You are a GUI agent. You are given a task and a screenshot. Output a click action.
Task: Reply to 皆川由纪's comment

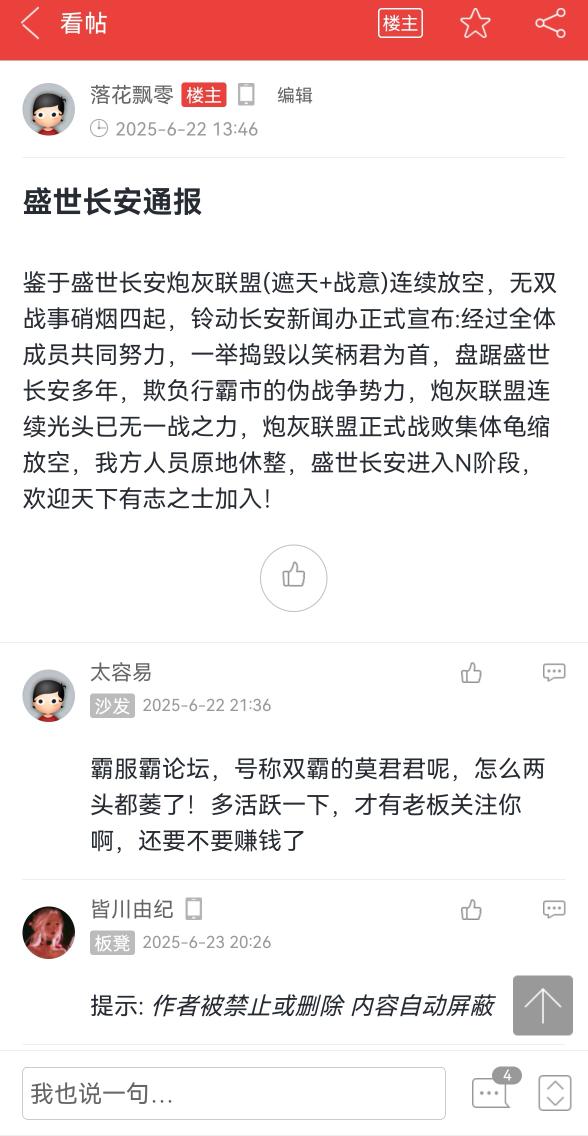tap(554, 909)
